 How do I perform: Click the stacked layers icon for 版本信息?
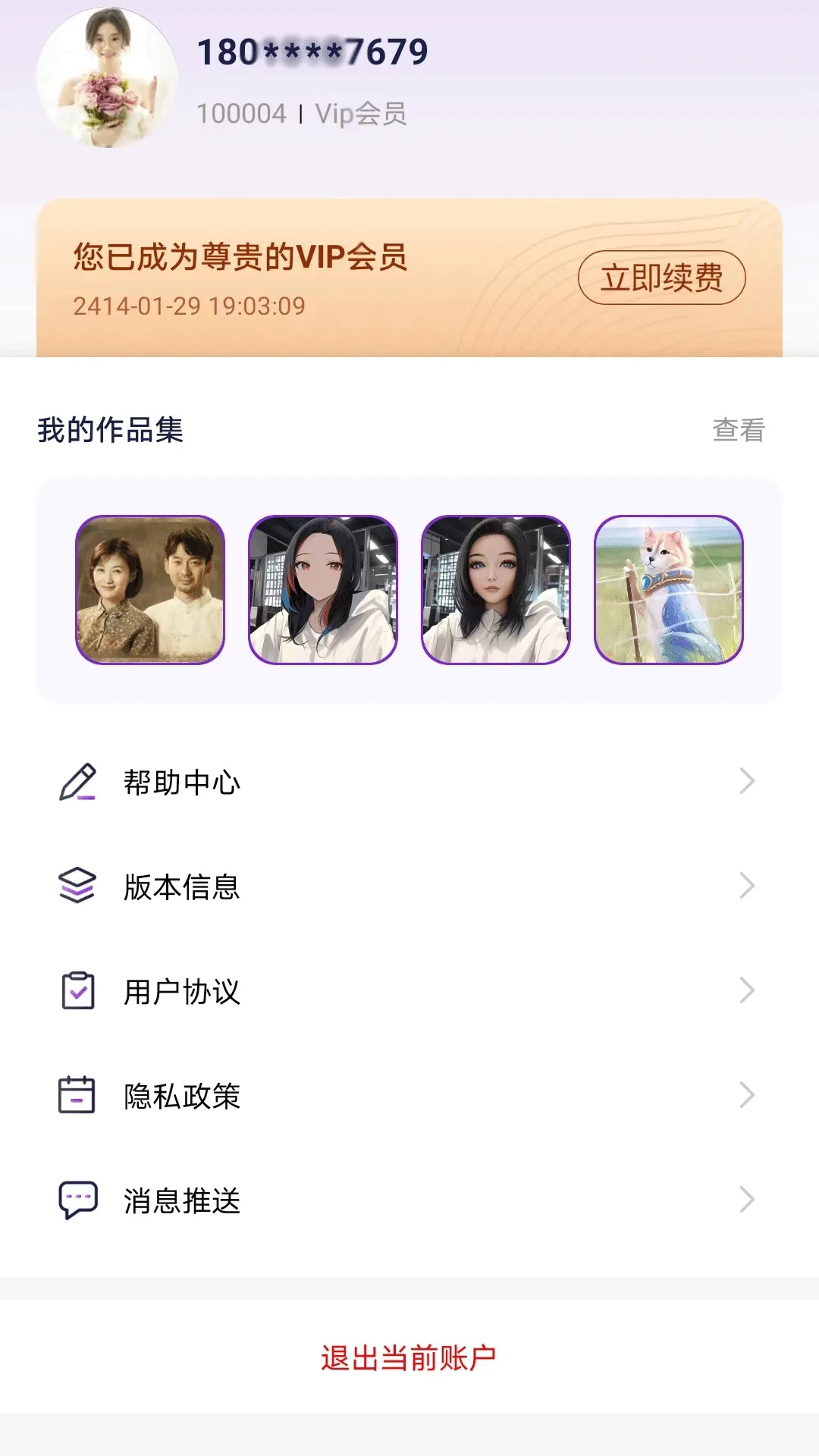click(x=77, y=886)
